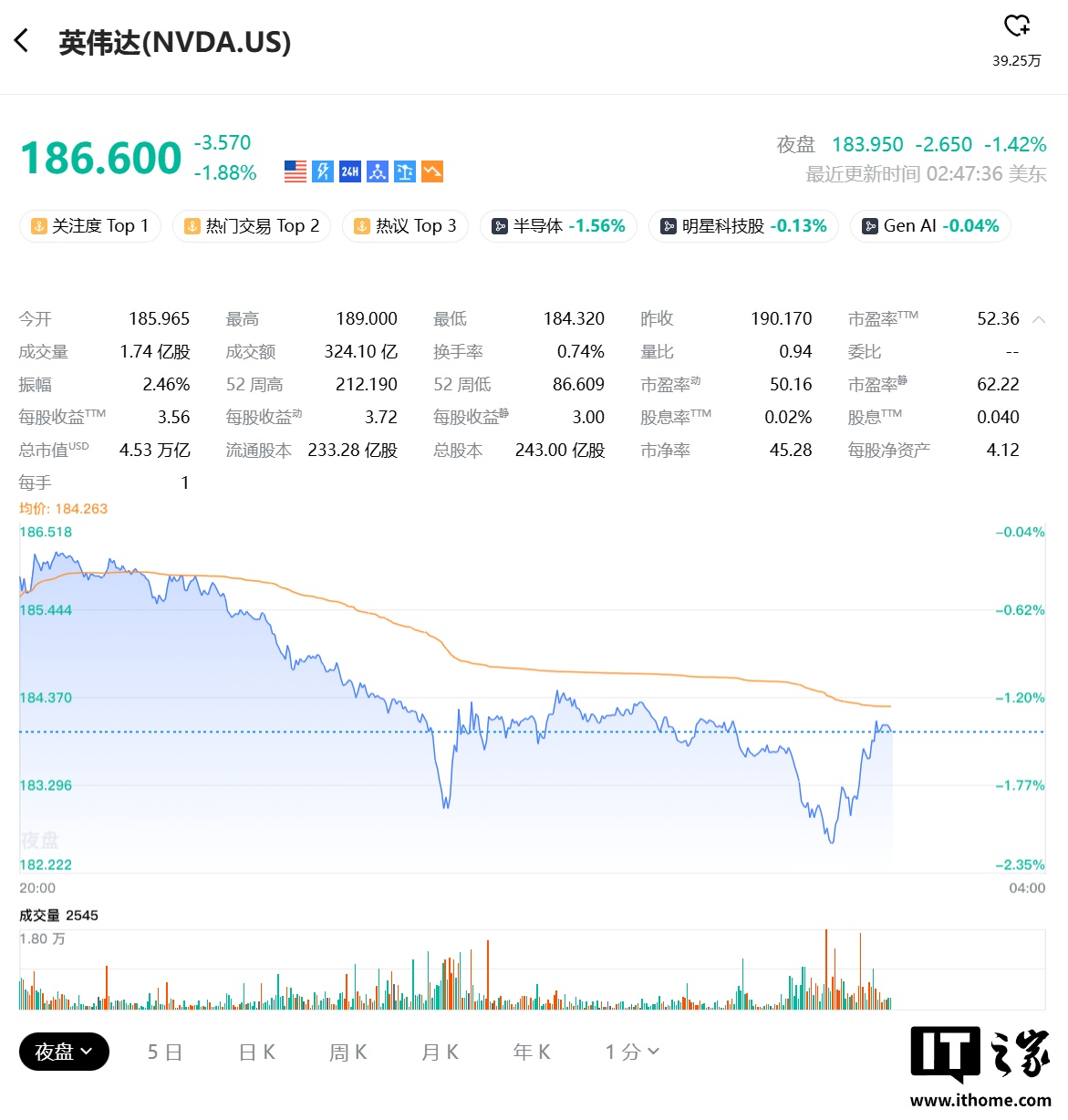View the Gen AI sector chip
Image resolution: width=1068 pixels, height=1120 pixels.
pos(930,226)
